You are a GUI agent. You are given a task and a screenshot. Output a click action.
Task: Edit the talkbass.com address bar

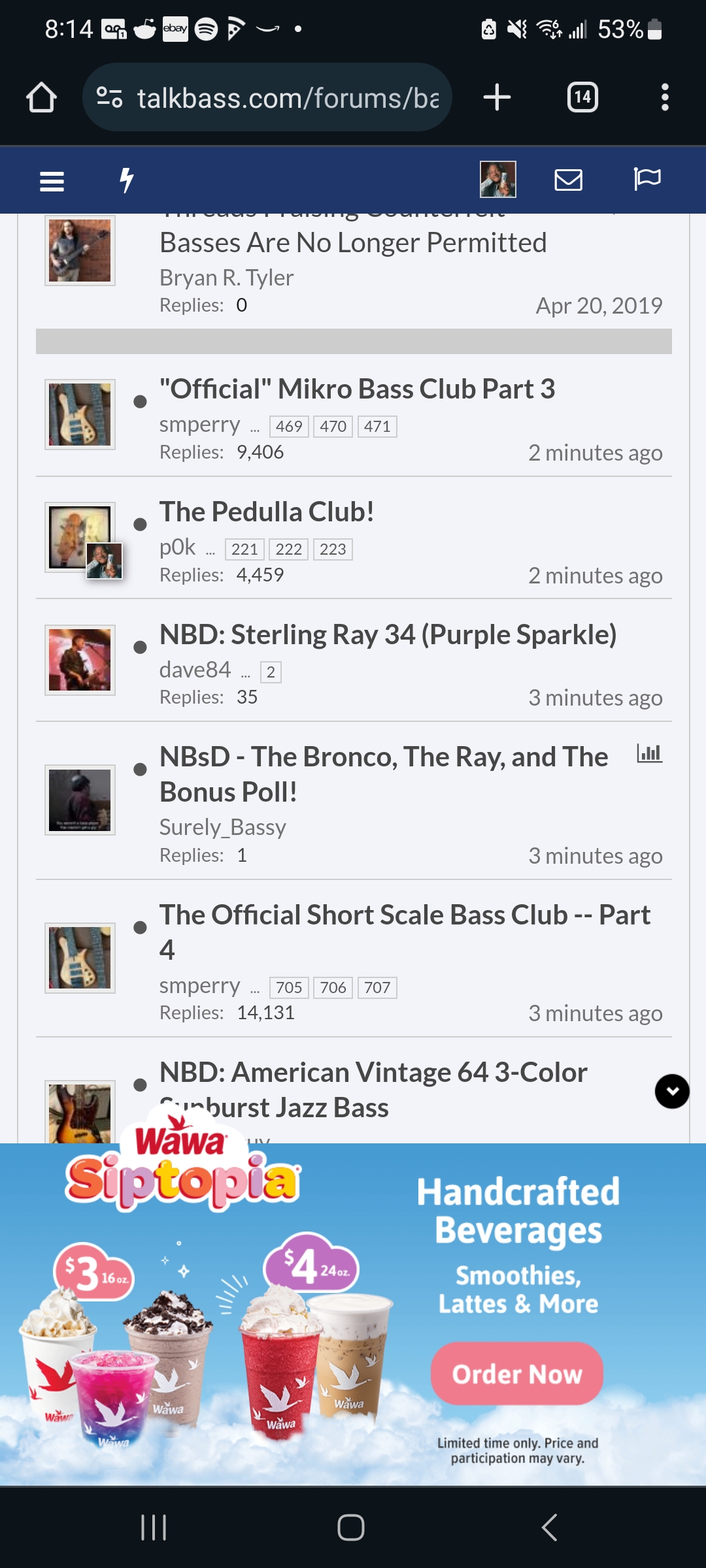(x=267, y=97)
